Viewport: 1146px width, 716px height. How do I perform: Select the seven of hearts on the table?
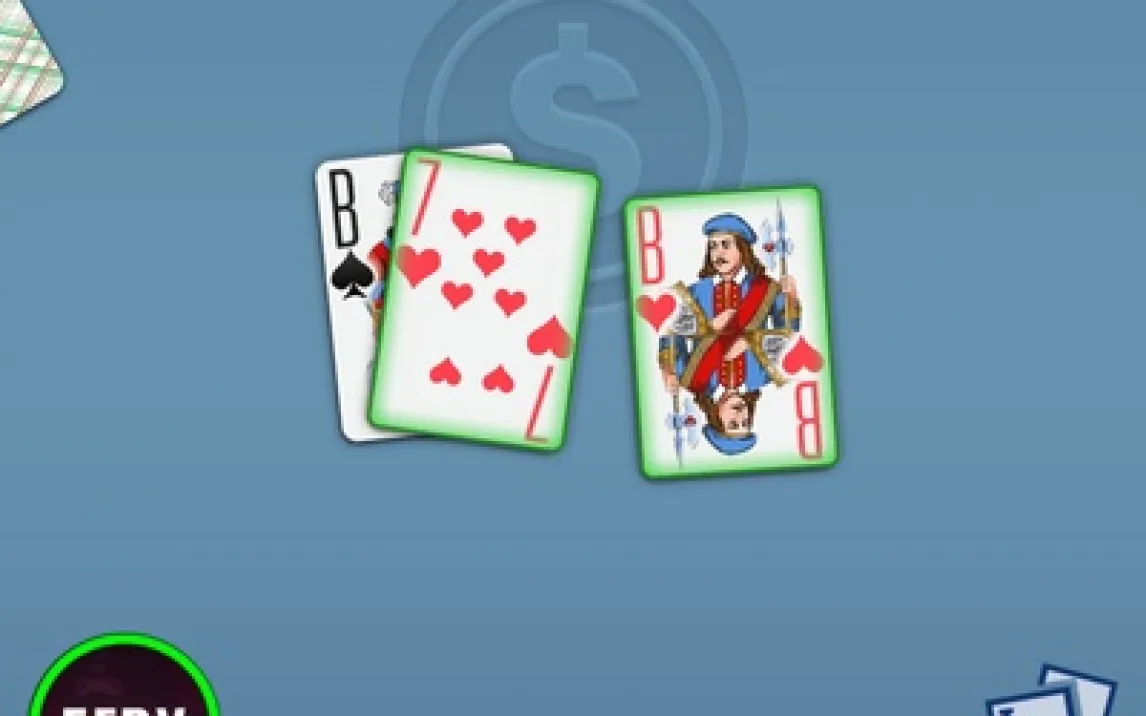(x=486, y=300)
